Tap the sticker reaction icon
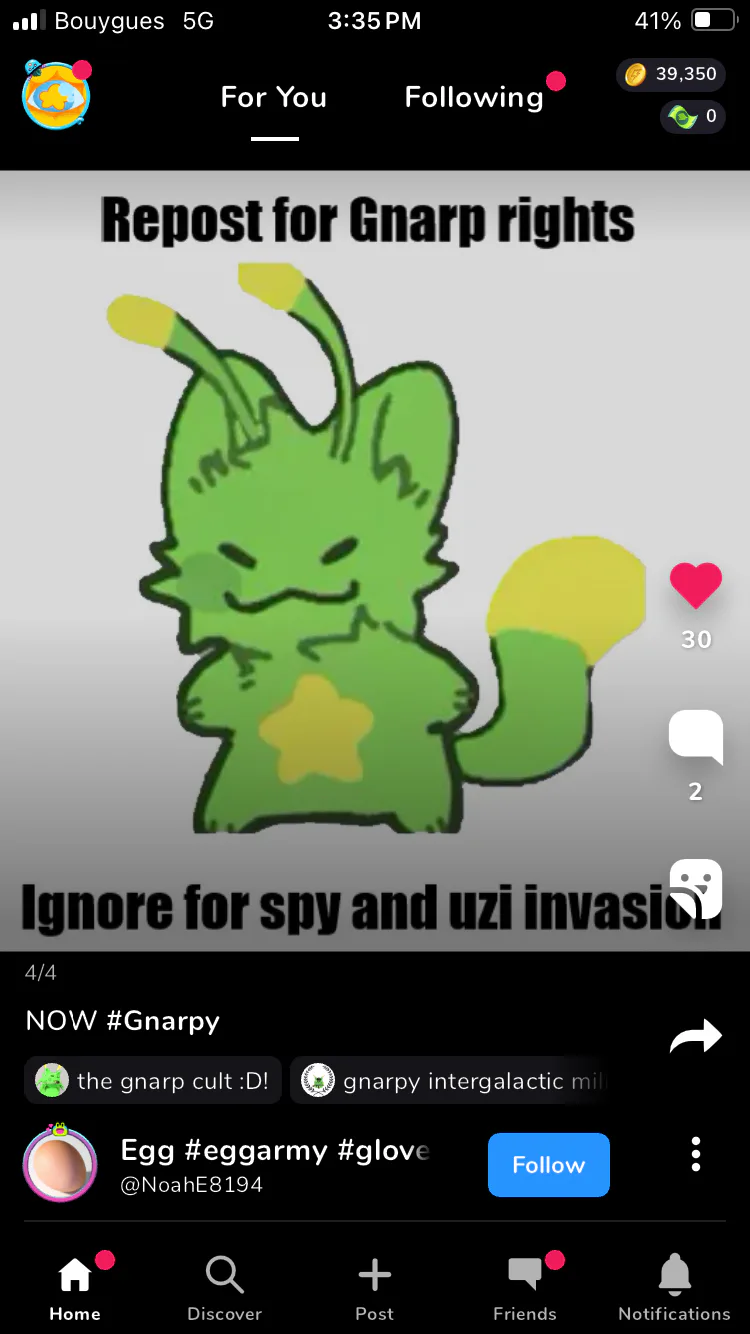The width and height of the screenshot is (750, 1334). [696, 888]
